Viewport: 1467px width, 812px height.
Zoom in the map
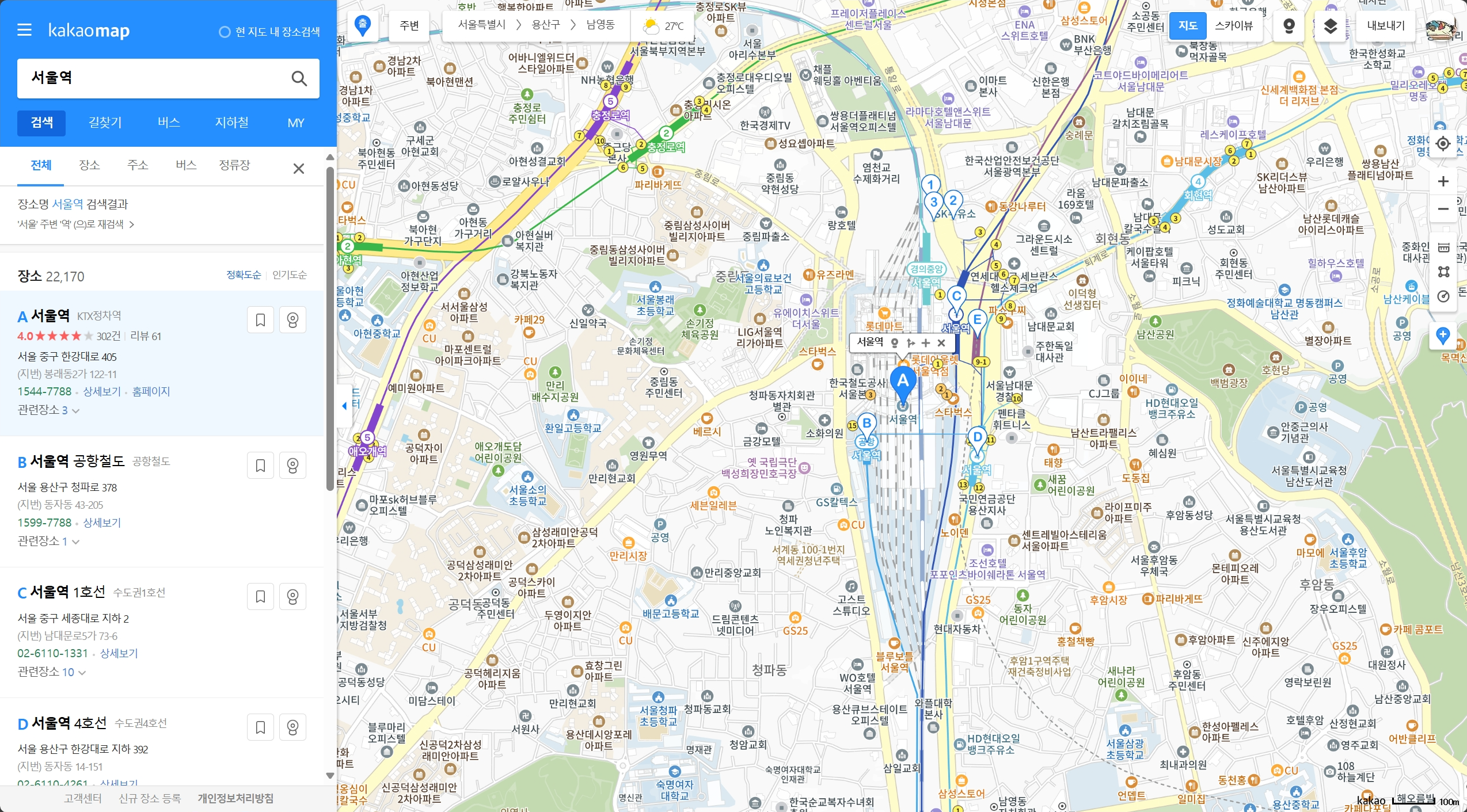[1443, 182]
